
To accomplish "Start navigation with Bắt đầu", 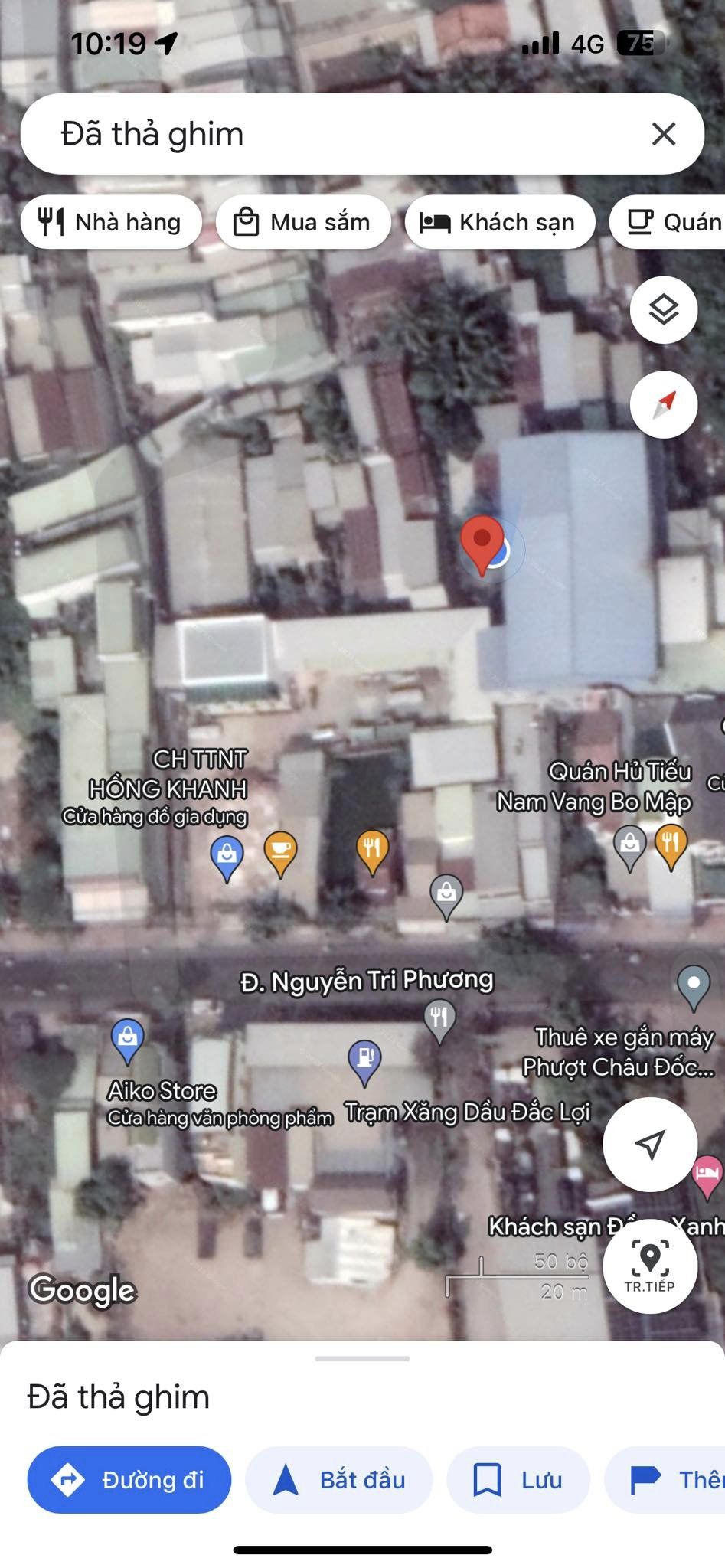I will point(339,1479).
